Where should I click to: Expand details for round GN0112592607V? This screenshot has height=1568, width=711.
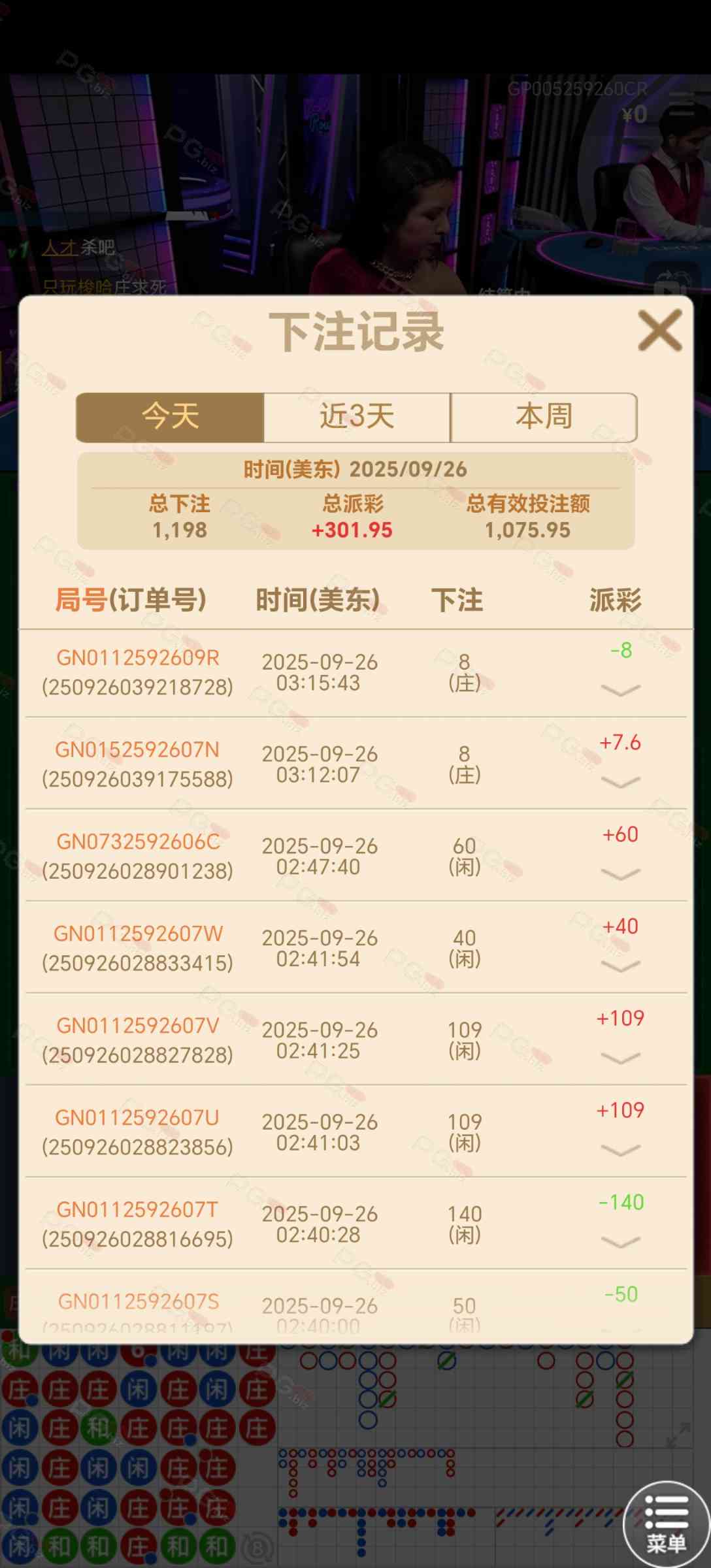[620, 1058]
